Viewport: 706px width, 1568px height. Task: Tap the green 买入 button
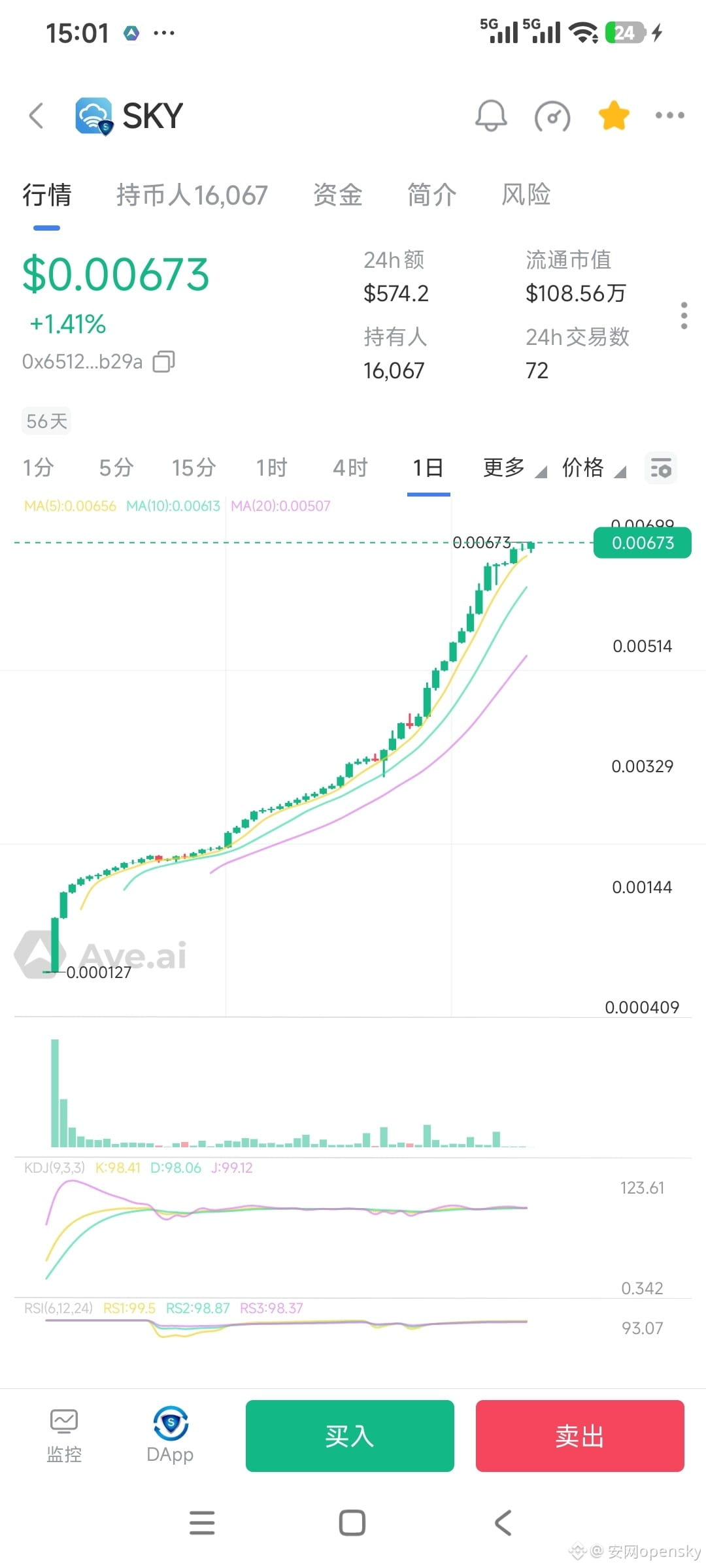350,1436
